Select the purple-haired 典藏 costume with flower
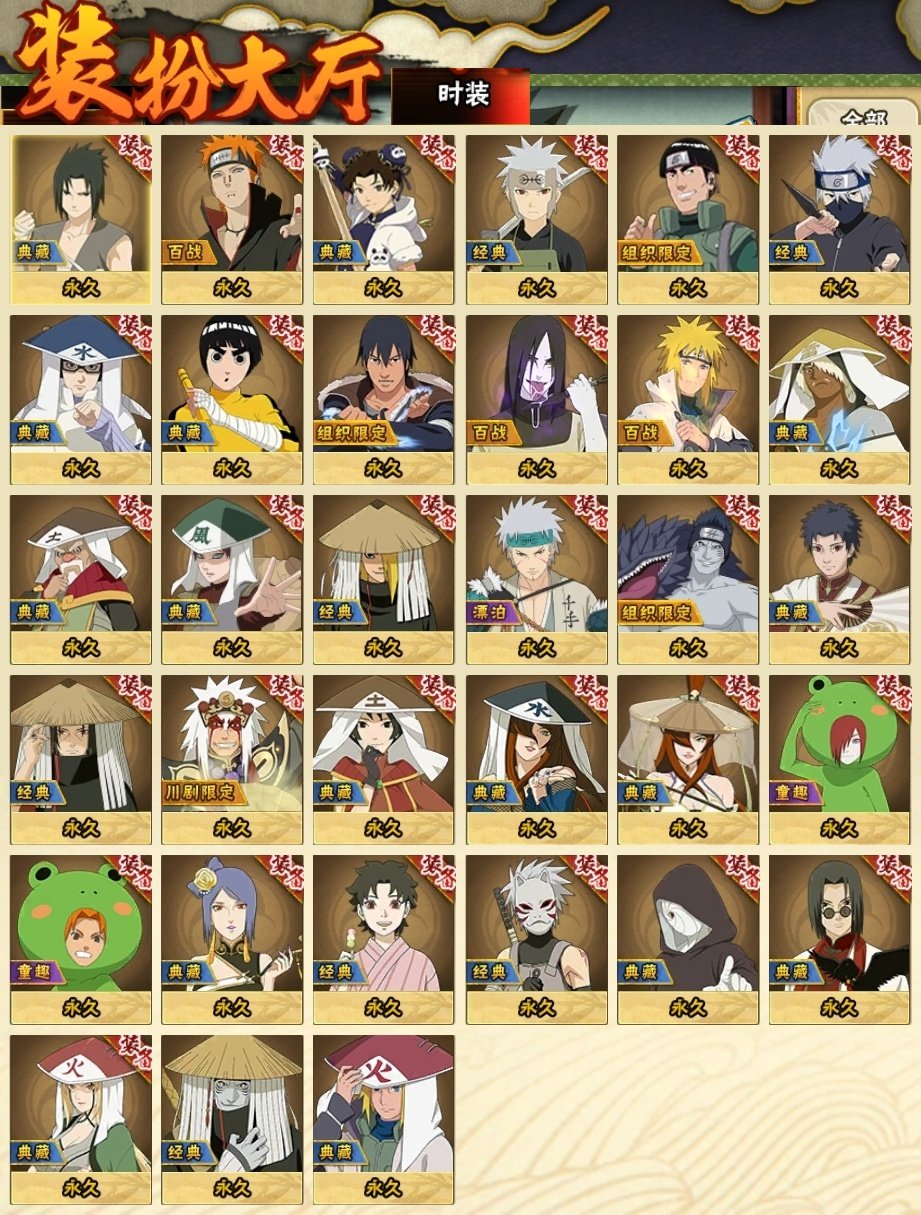Viewport: 921px width, 1215px height. (x=232, y=939)
